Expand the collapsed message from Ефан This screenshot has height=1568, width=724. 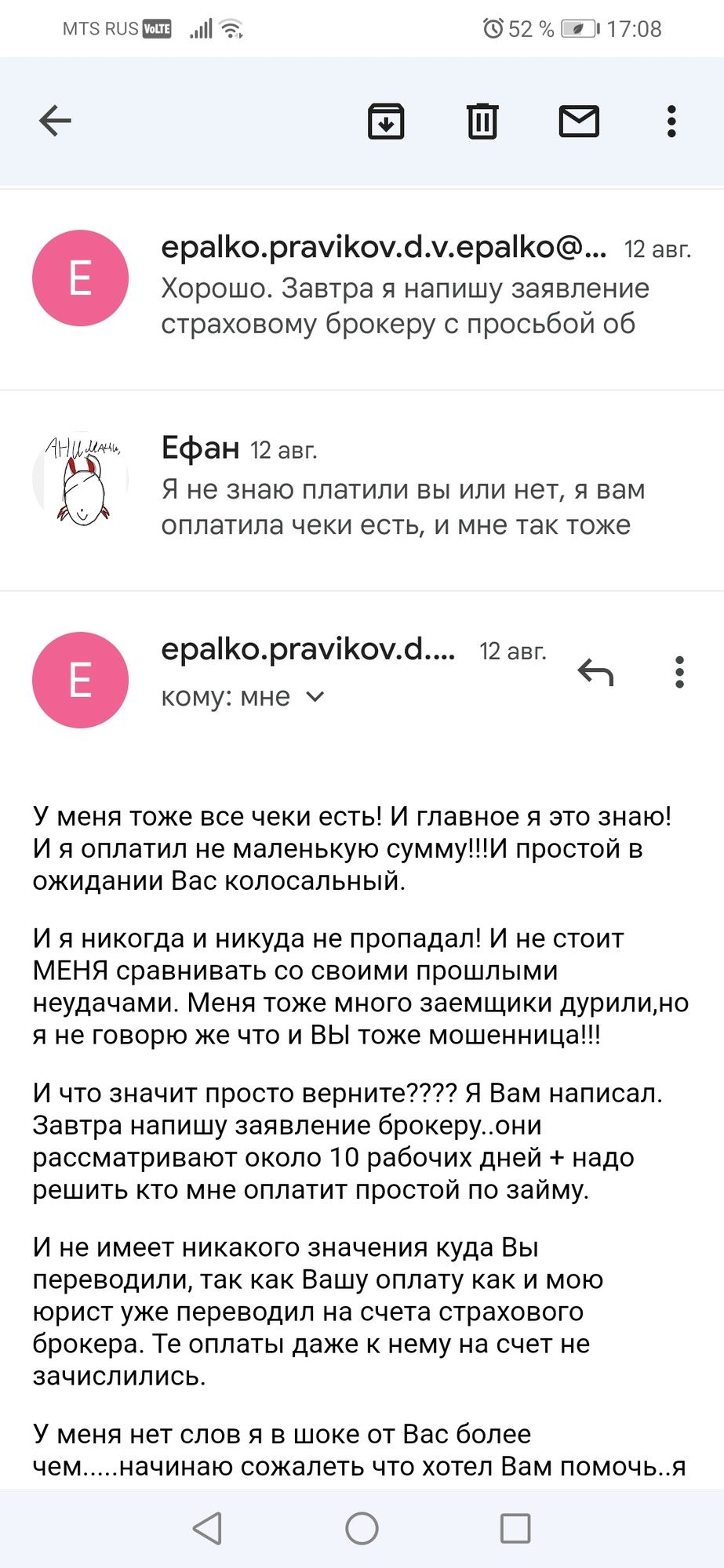[362, 490]
